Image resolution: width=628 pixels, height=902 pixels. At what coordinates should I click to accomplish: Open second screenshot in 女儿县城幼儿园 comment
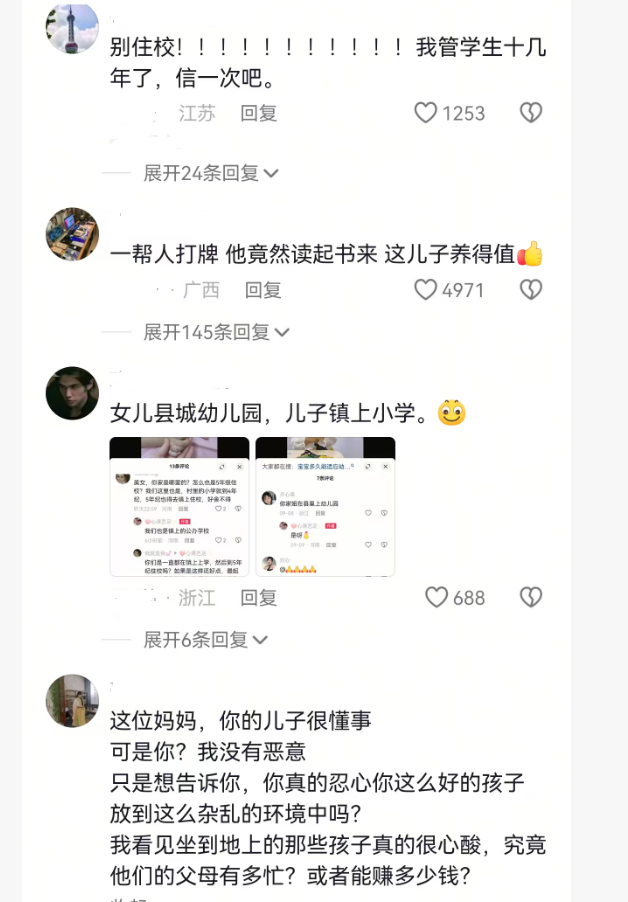click(x=325, y=506)
